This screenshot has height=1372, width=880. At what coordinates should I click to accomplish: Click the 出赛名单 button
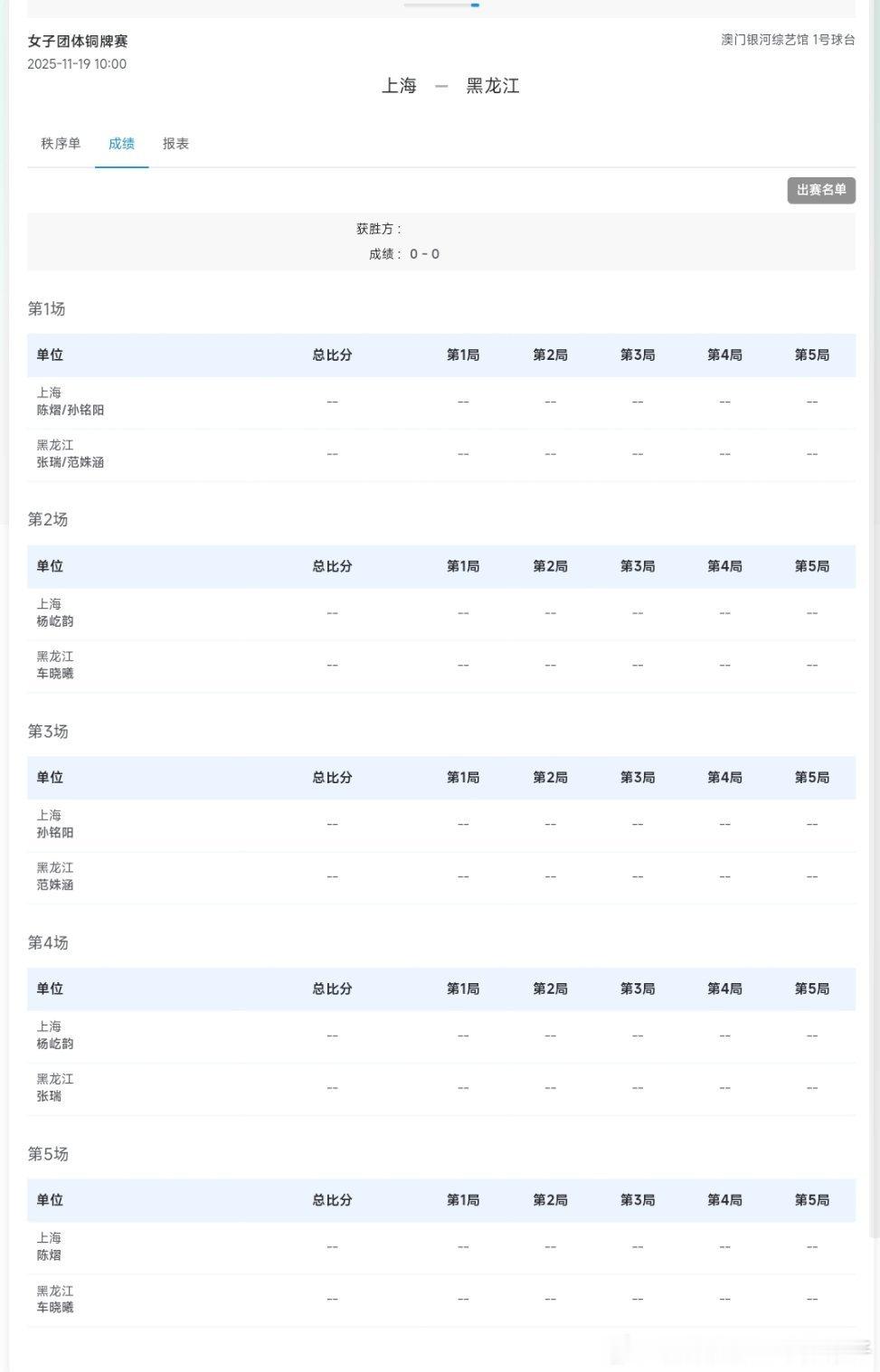(x=819, y=191)
